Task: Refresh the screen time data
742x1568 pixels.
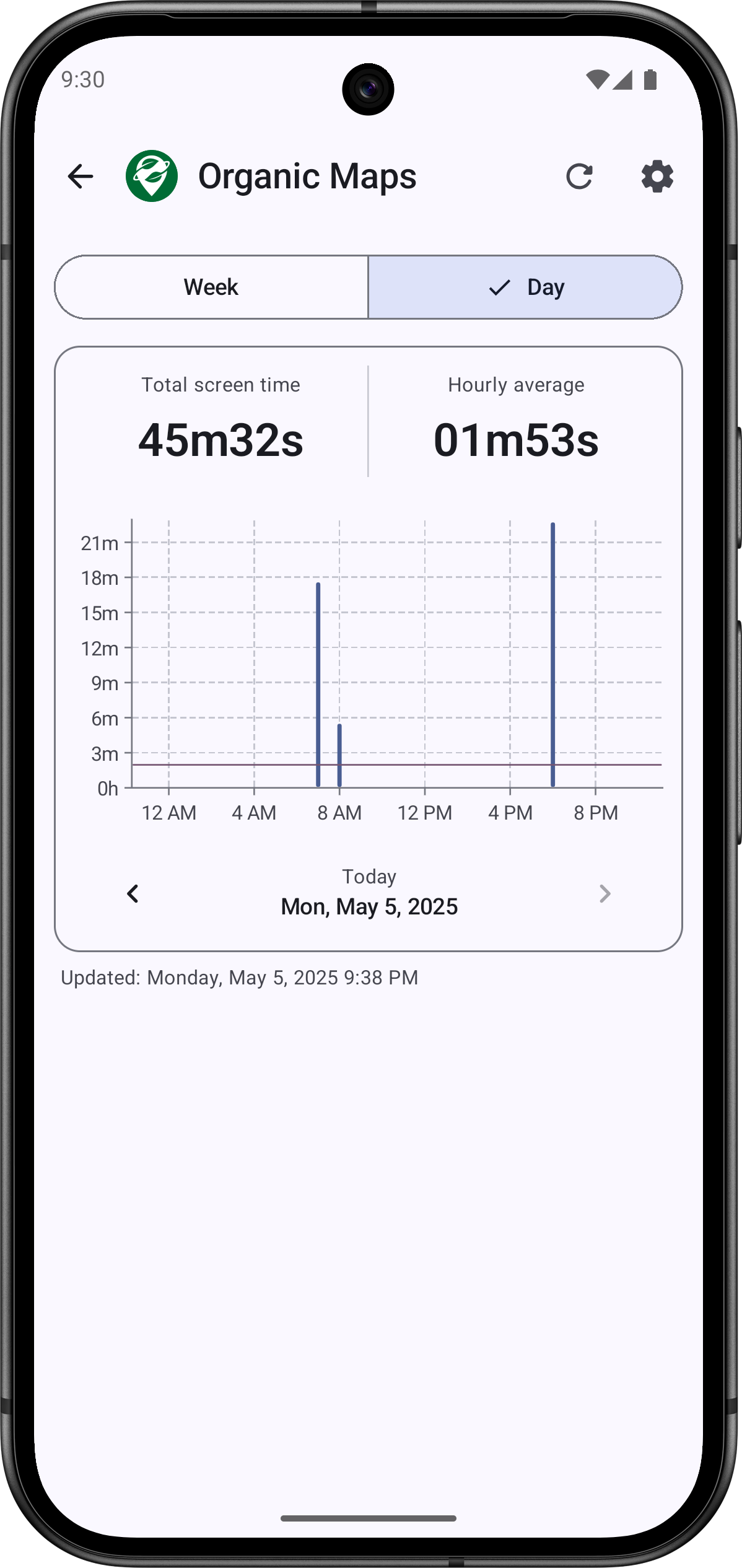Action: [579, 177]
